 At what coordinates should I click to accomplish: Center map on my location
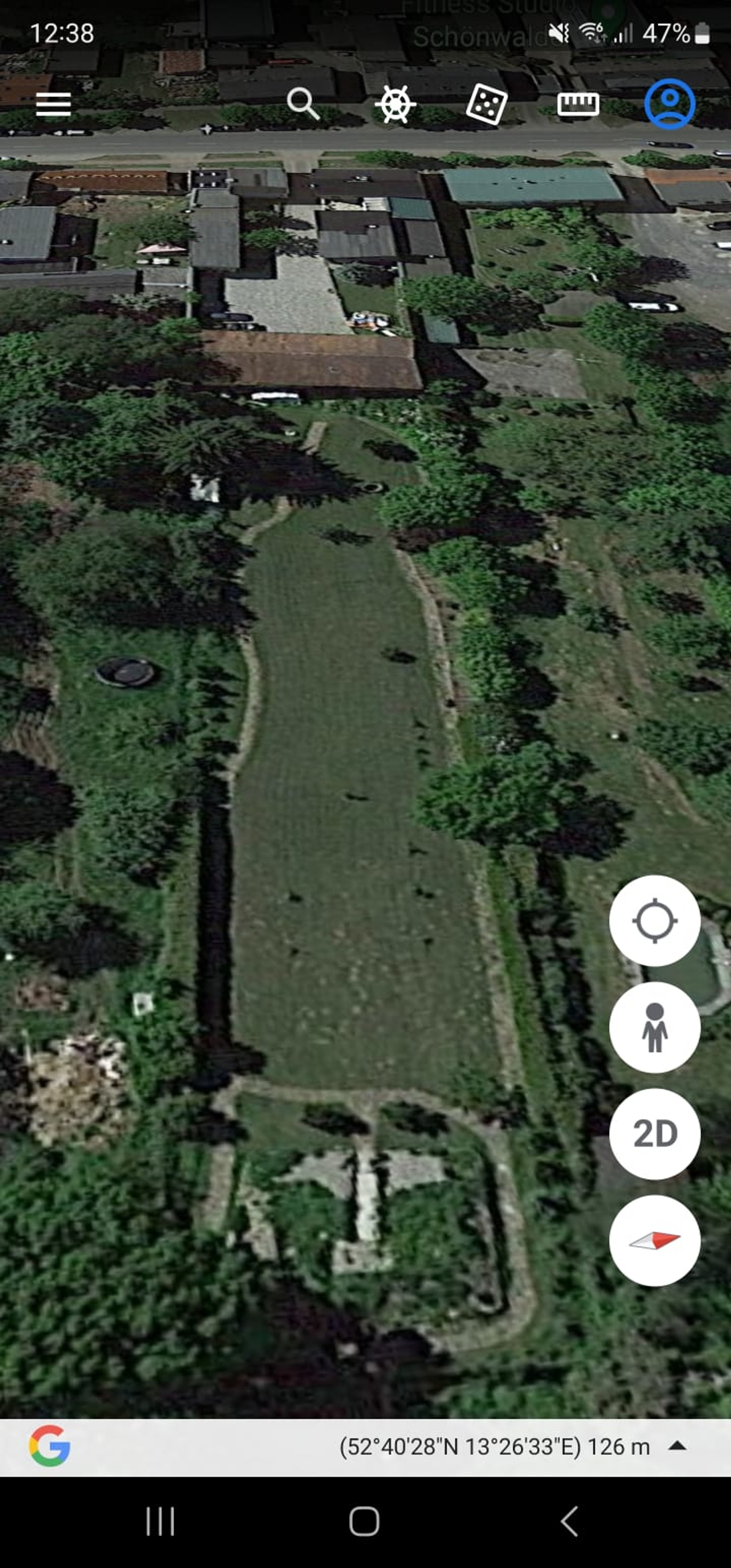[654, 920]
